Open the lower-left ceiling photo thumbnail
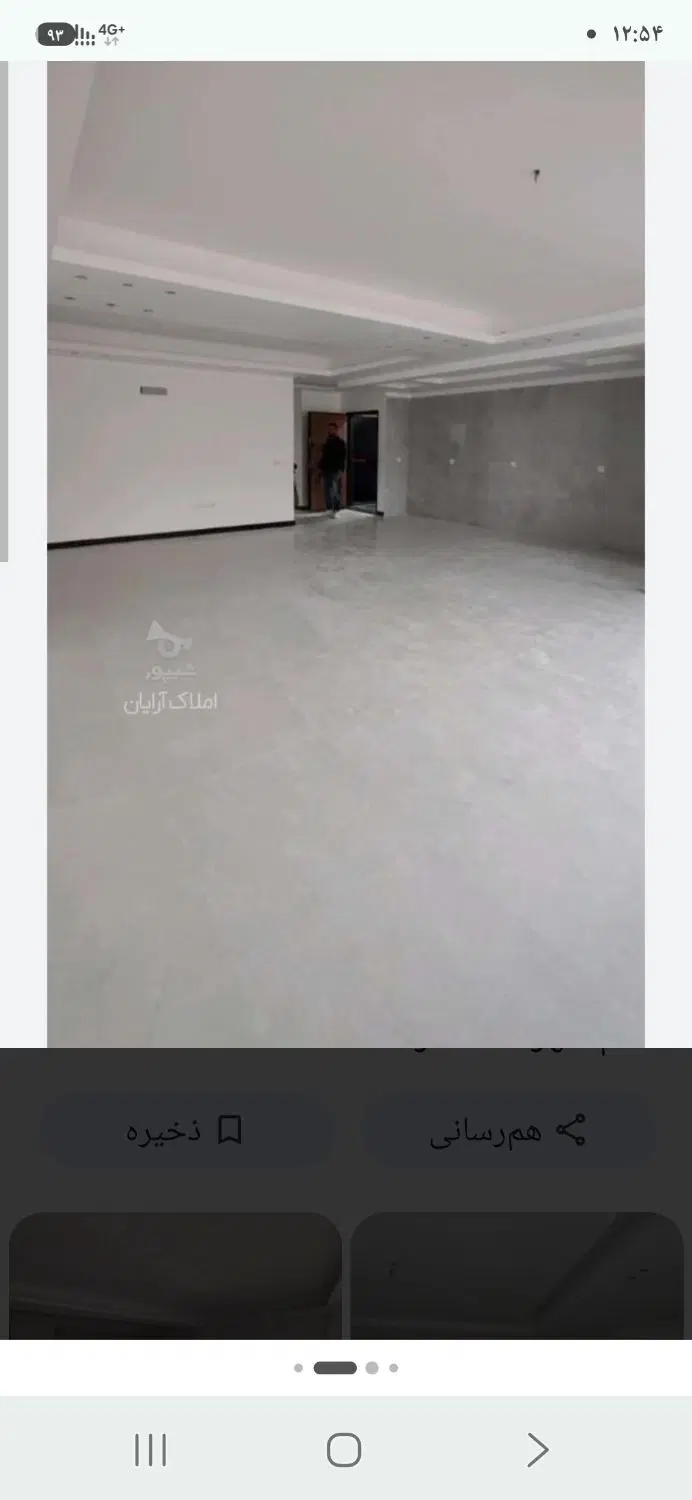Image resolution: width=692 pixels, height=1500 pixels. click(176, 1276)
